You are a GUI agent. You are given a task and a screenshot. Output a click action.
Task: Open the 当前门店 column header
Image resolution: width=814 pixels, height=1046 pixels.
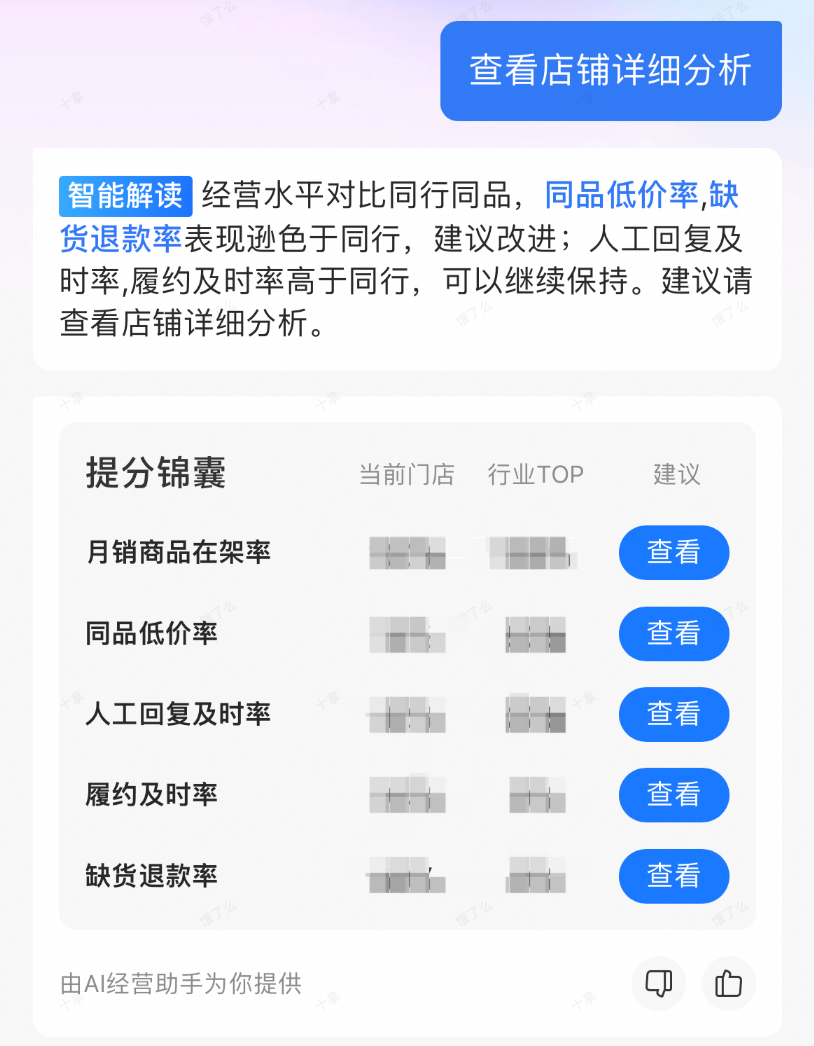[406, 474]
